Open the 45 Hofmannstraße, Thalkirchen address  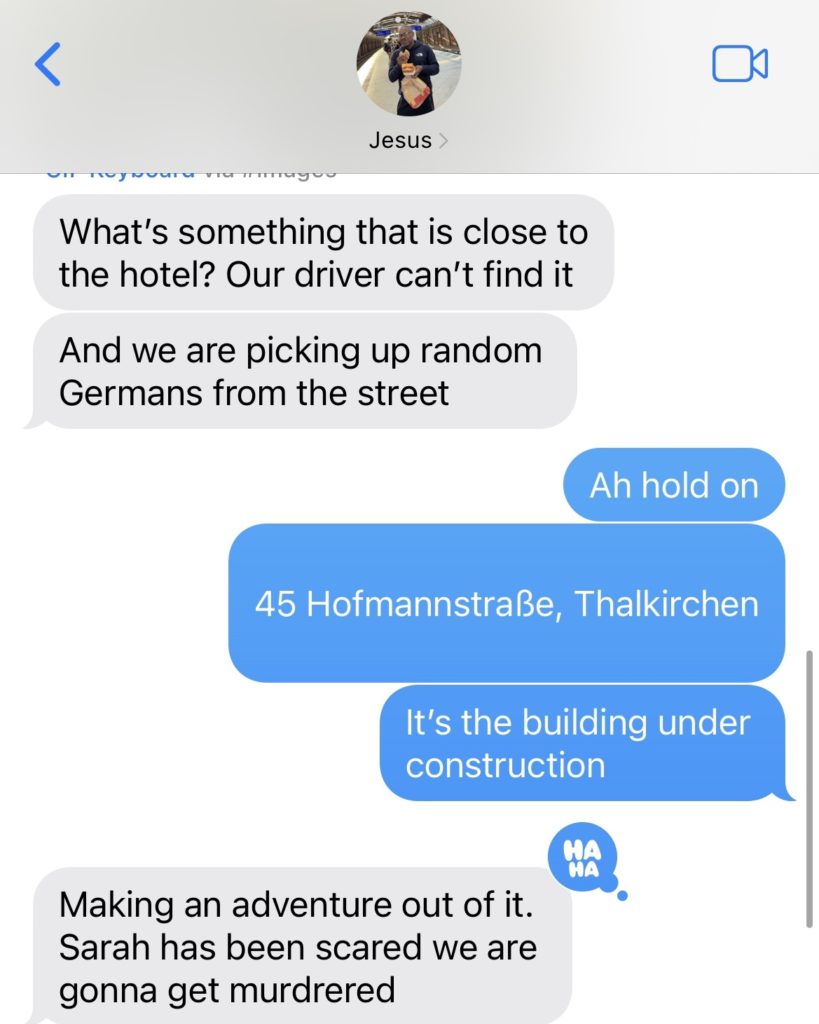pos(506,604)
